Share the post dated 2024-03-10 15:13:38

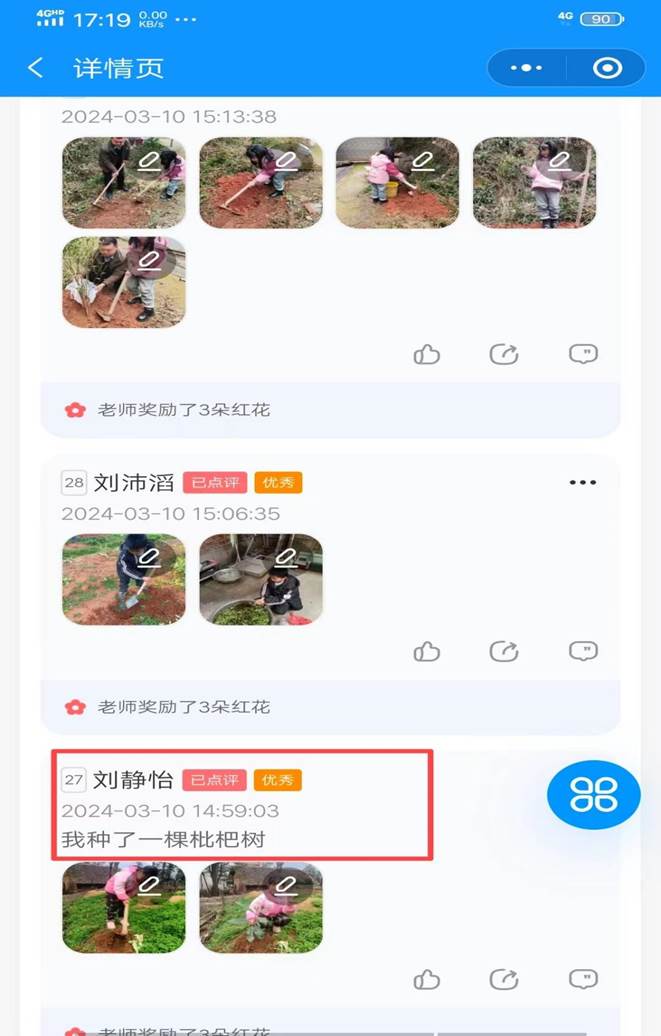504,354
